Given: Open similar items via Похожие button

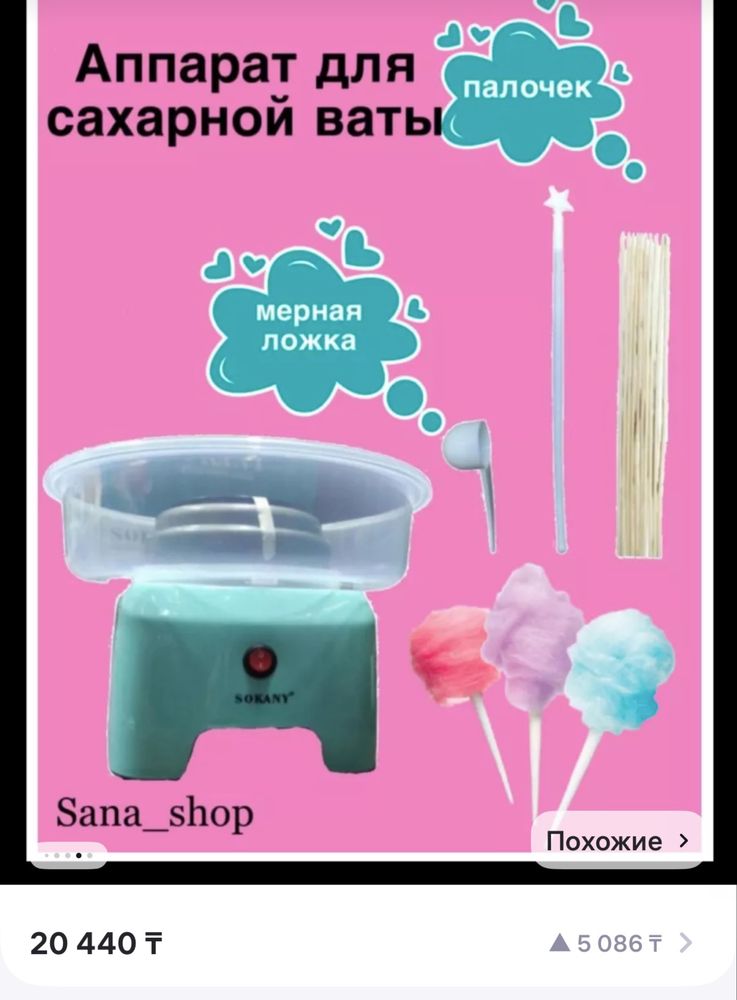Looking at the screenshot, I should point(617,841).
